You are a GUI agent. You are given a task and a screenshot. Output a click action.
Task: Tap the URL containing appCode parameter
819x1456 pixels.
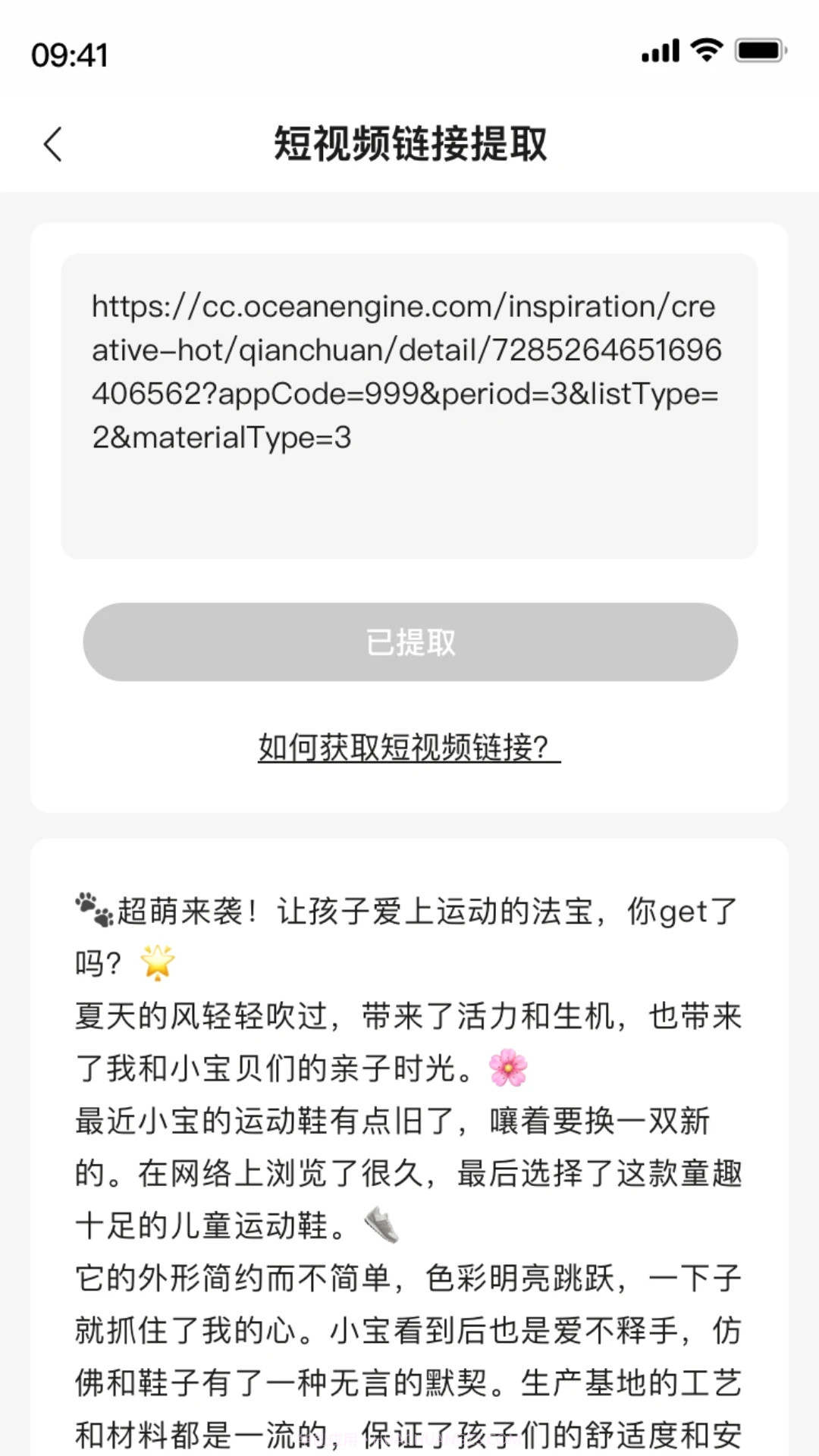(409, 394)
